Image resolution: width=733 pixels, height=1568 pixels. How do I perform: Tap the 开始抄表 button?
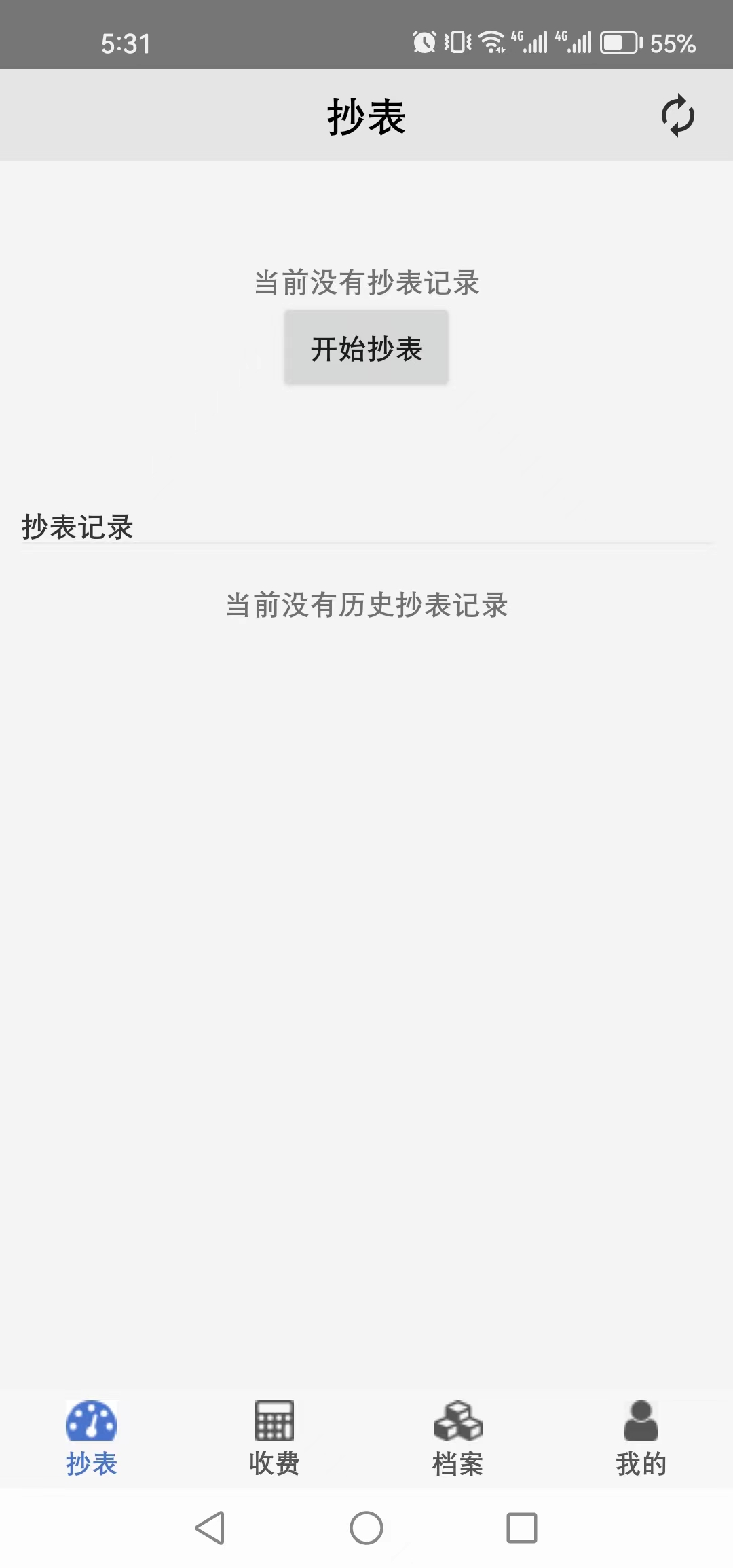tap(366, 348)
